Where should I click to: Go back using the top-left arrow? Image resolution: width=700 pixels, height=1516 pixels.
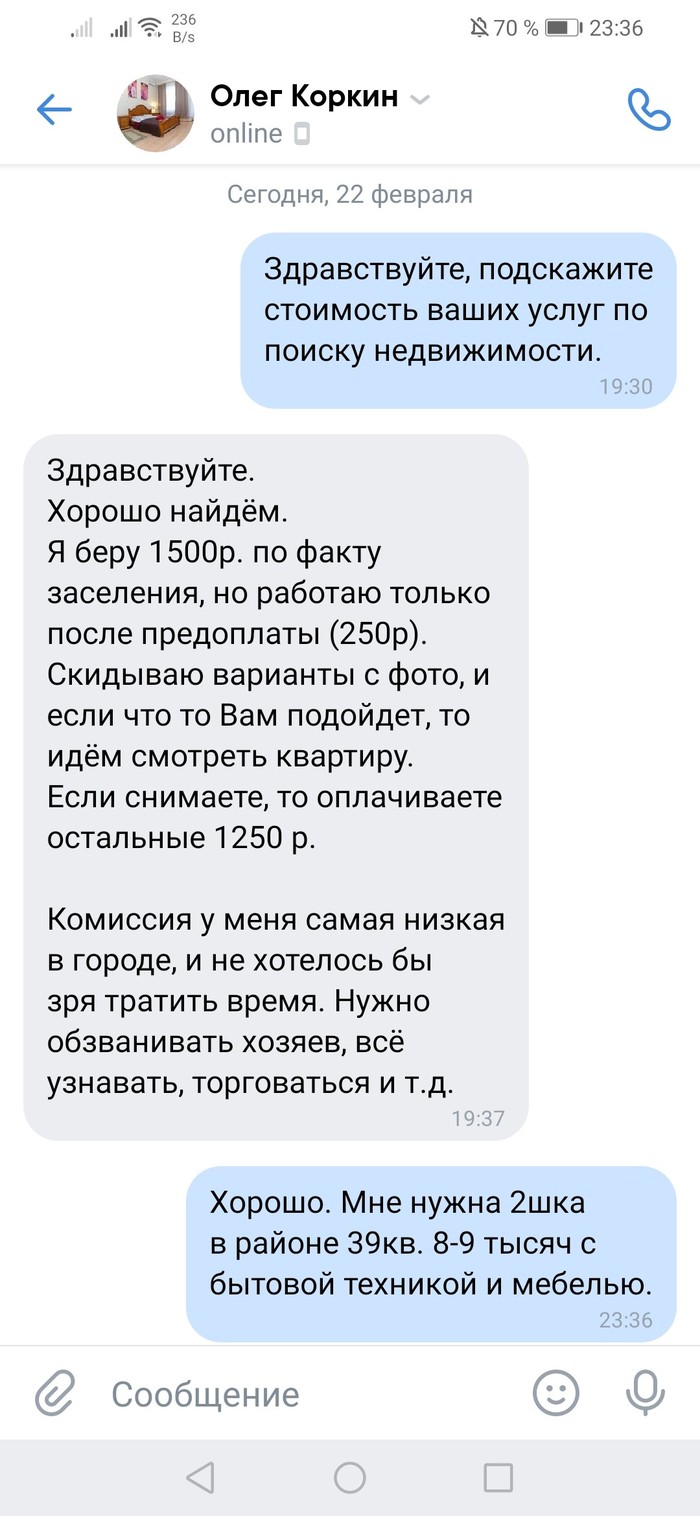tap(54, 110)
